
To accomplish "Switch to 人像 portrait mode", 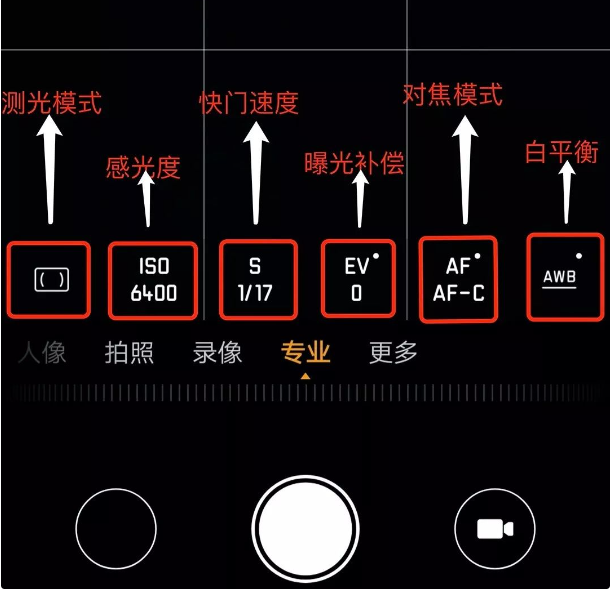I will tap(40, 352).
